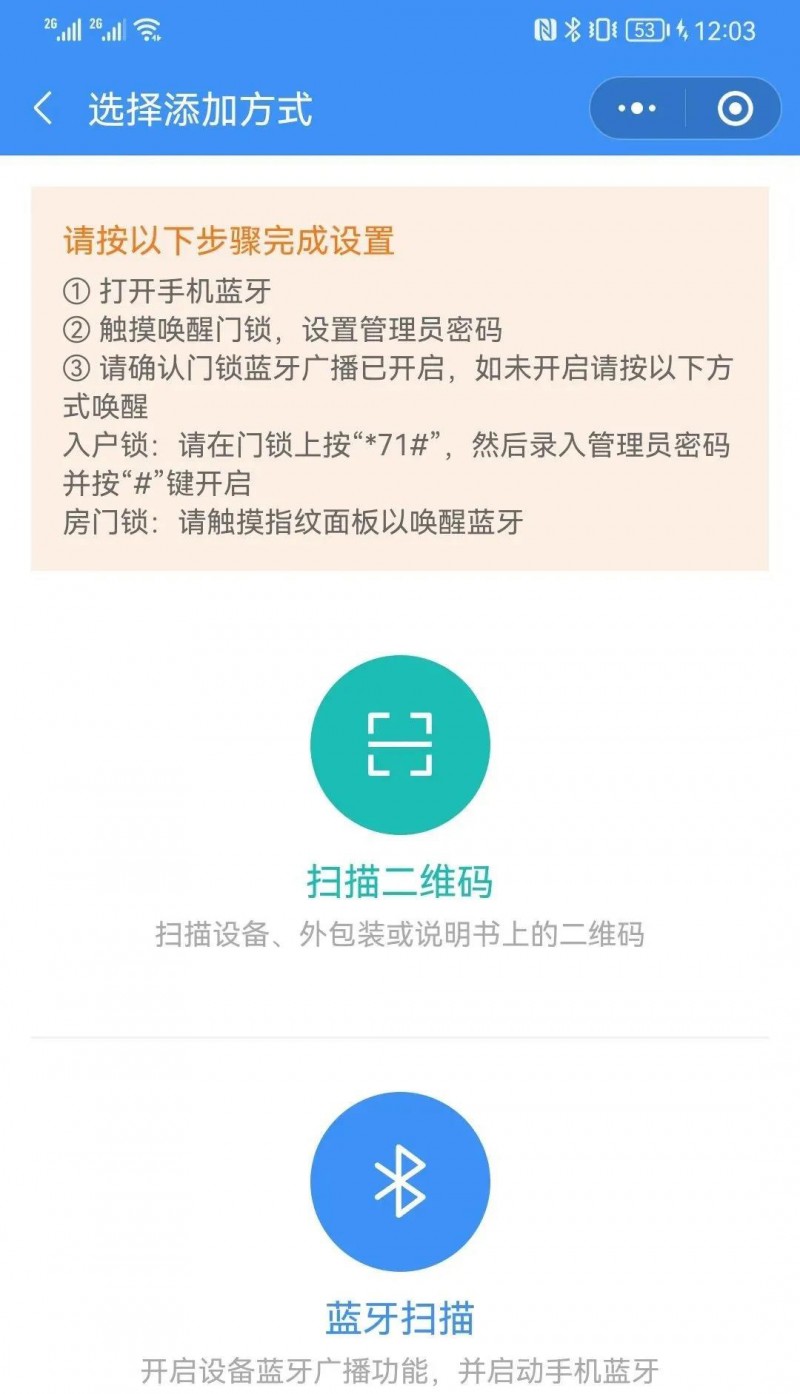Close the mini program via circle icon

[x=735, y=108]
